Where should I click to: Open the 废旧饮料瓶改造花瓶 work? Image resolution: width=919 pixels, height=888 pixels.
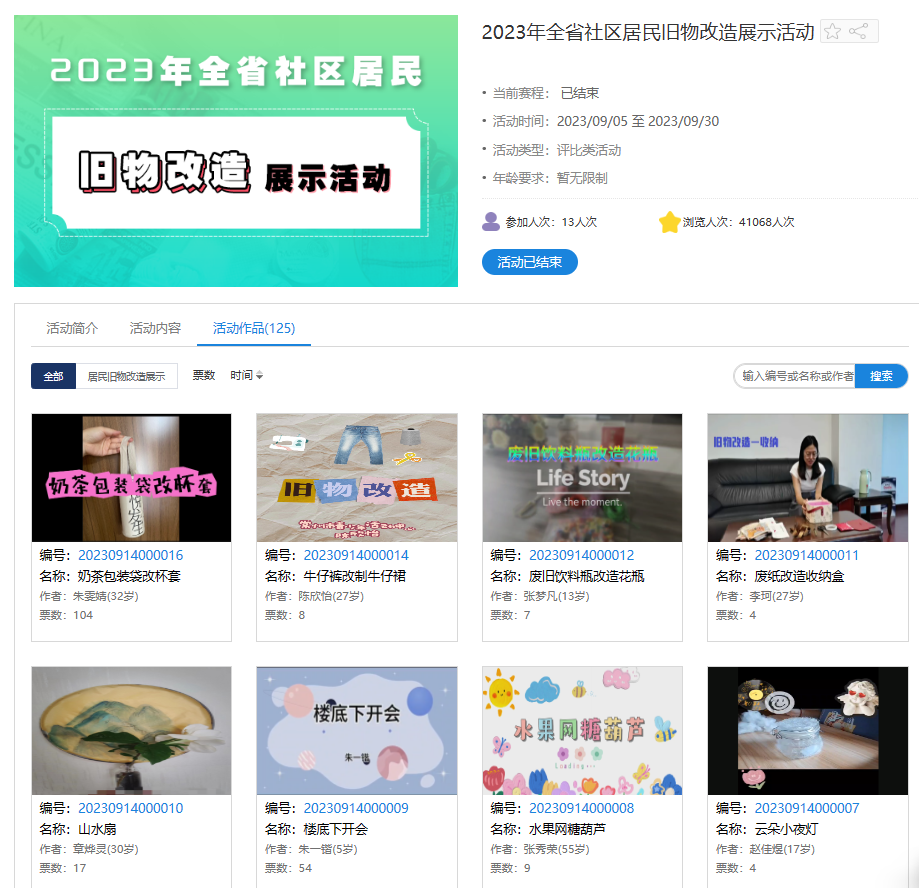pyautogui.click(x=582, y=478)
